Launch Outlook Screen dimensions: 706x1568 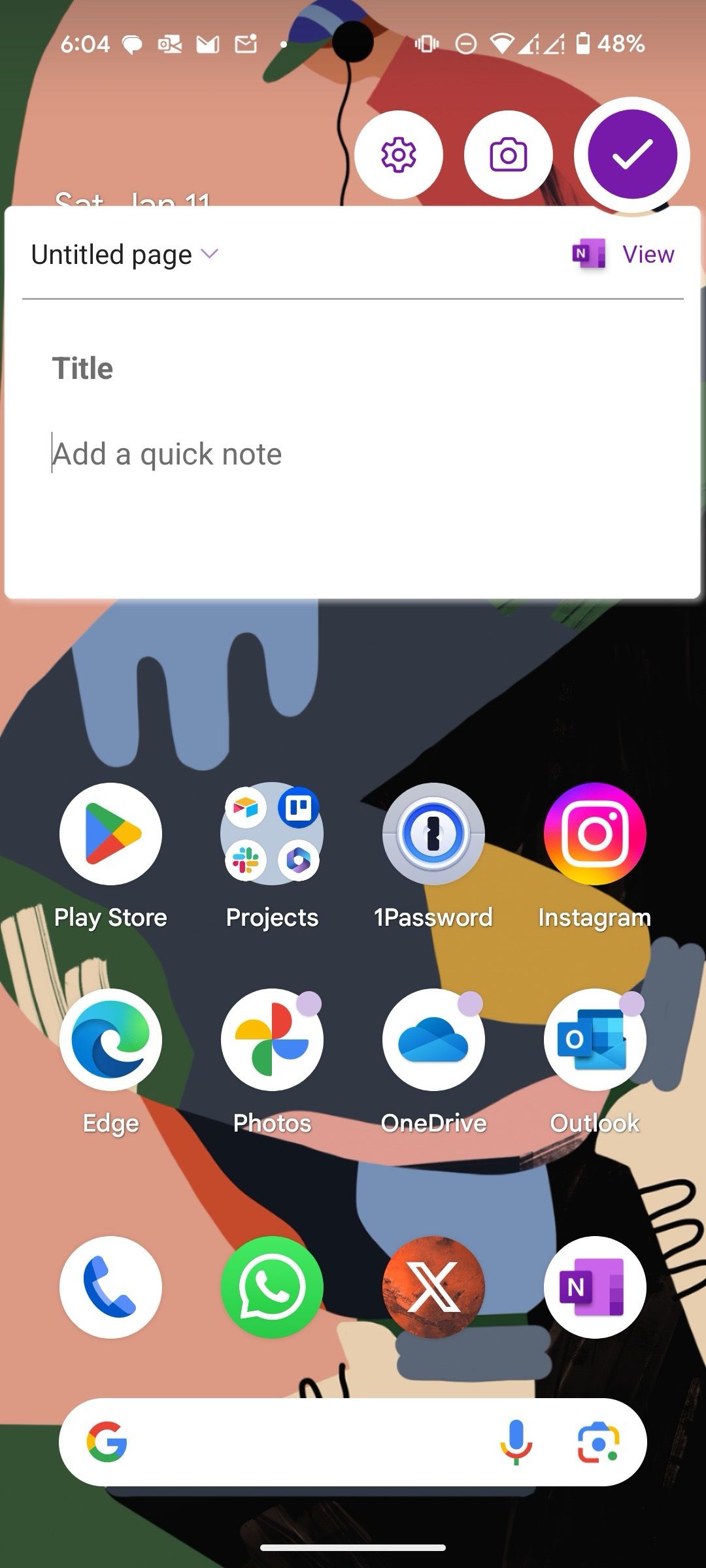[595, 1039]
